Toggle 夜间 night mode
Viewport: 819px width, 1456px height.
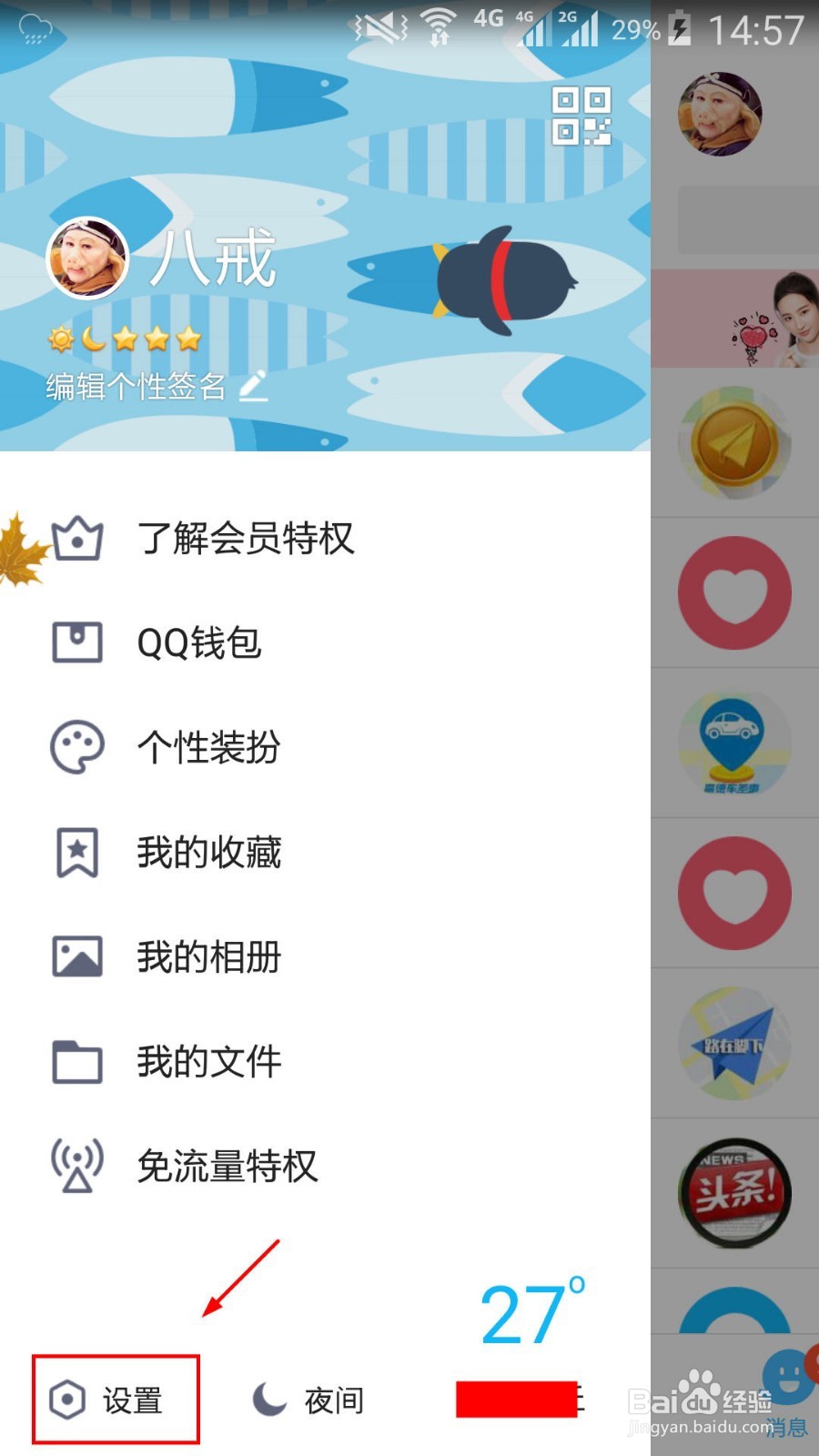coord(309,1400)
